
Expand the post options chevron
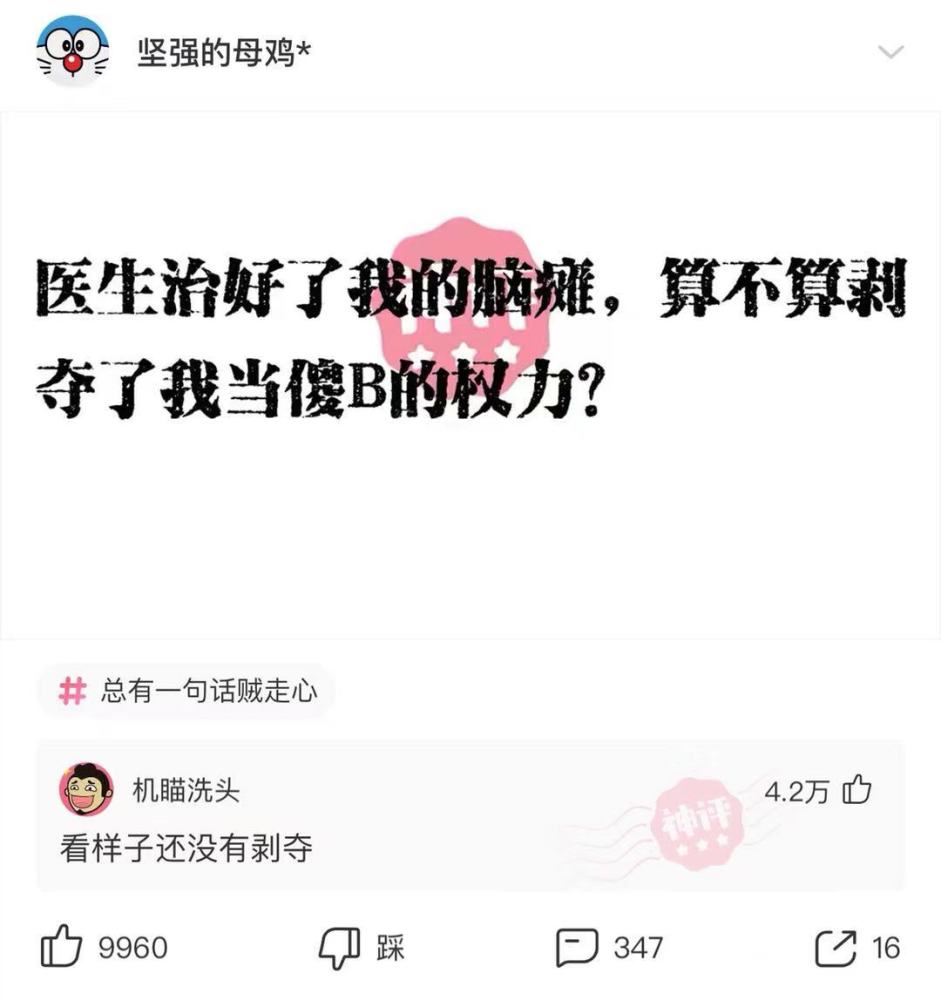point(889,52)
